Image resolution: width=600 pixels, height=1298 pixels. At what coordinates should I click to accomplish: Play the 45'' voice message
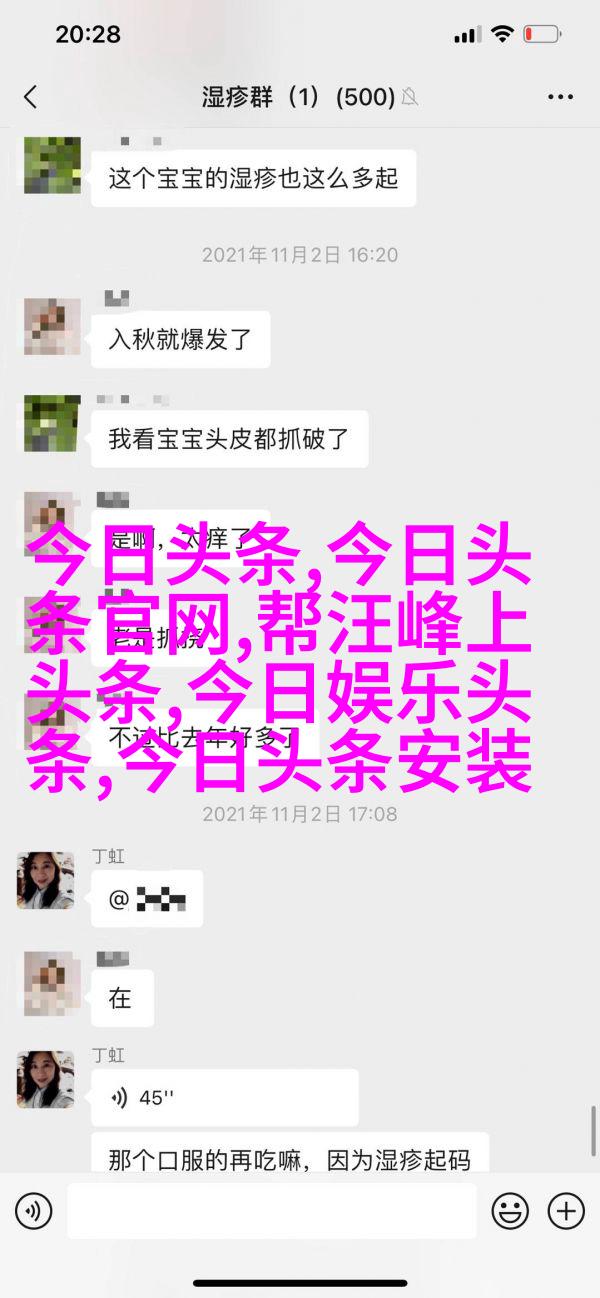(x=225, y=1097)
